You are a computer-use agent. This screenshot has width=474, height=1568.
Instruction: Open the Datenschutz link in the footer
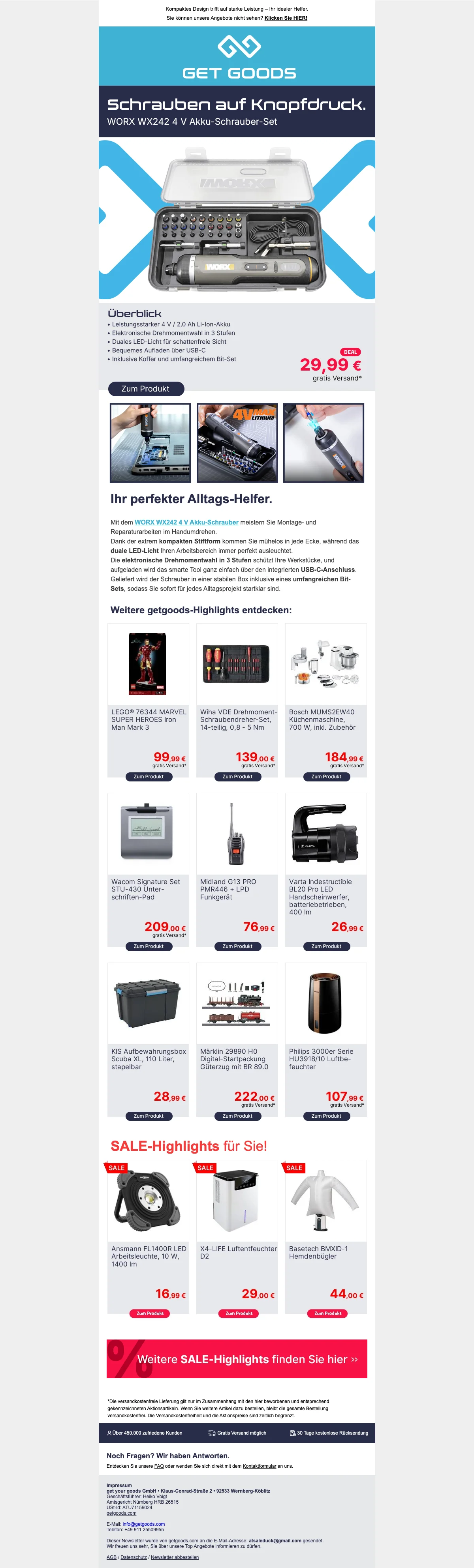point(134,1557)
